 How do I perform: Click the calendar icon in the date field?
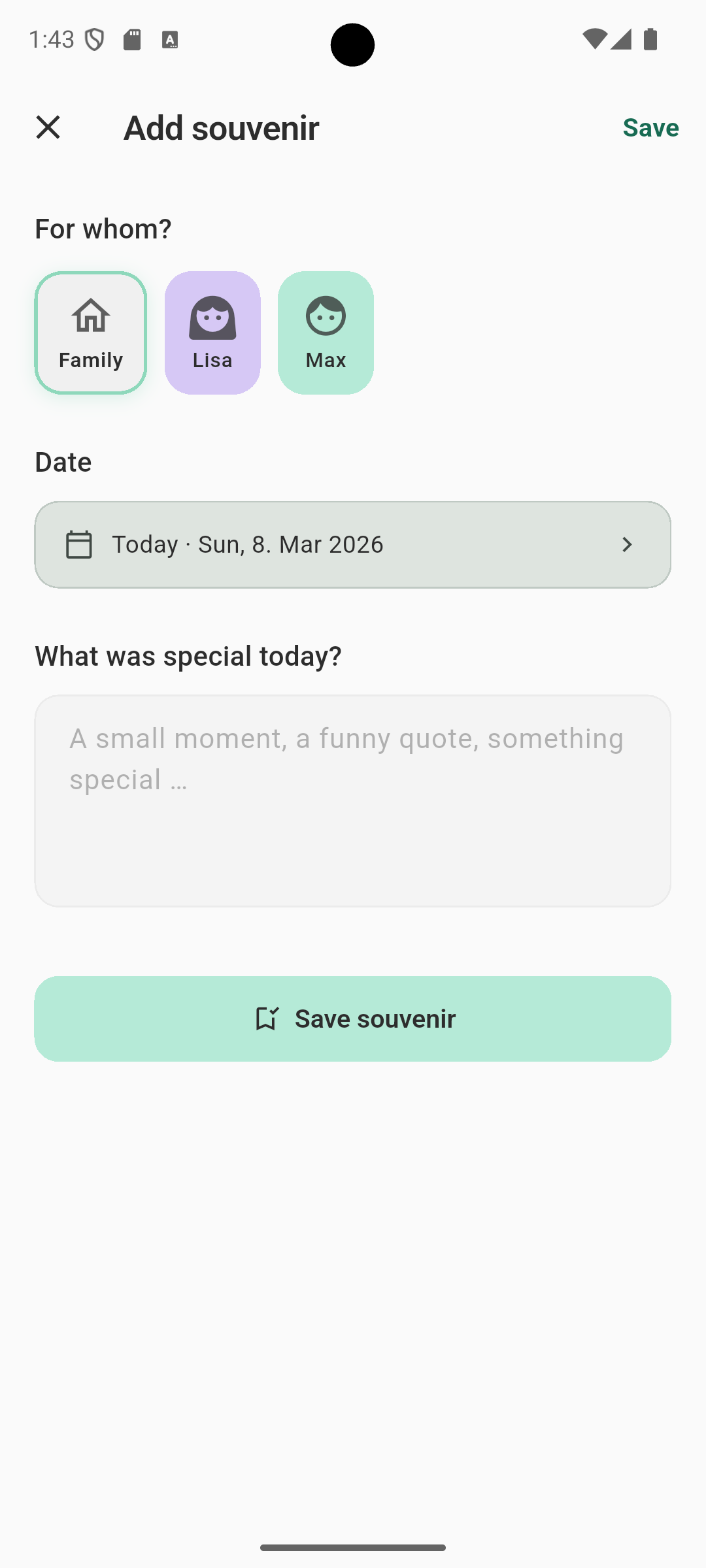78,544
